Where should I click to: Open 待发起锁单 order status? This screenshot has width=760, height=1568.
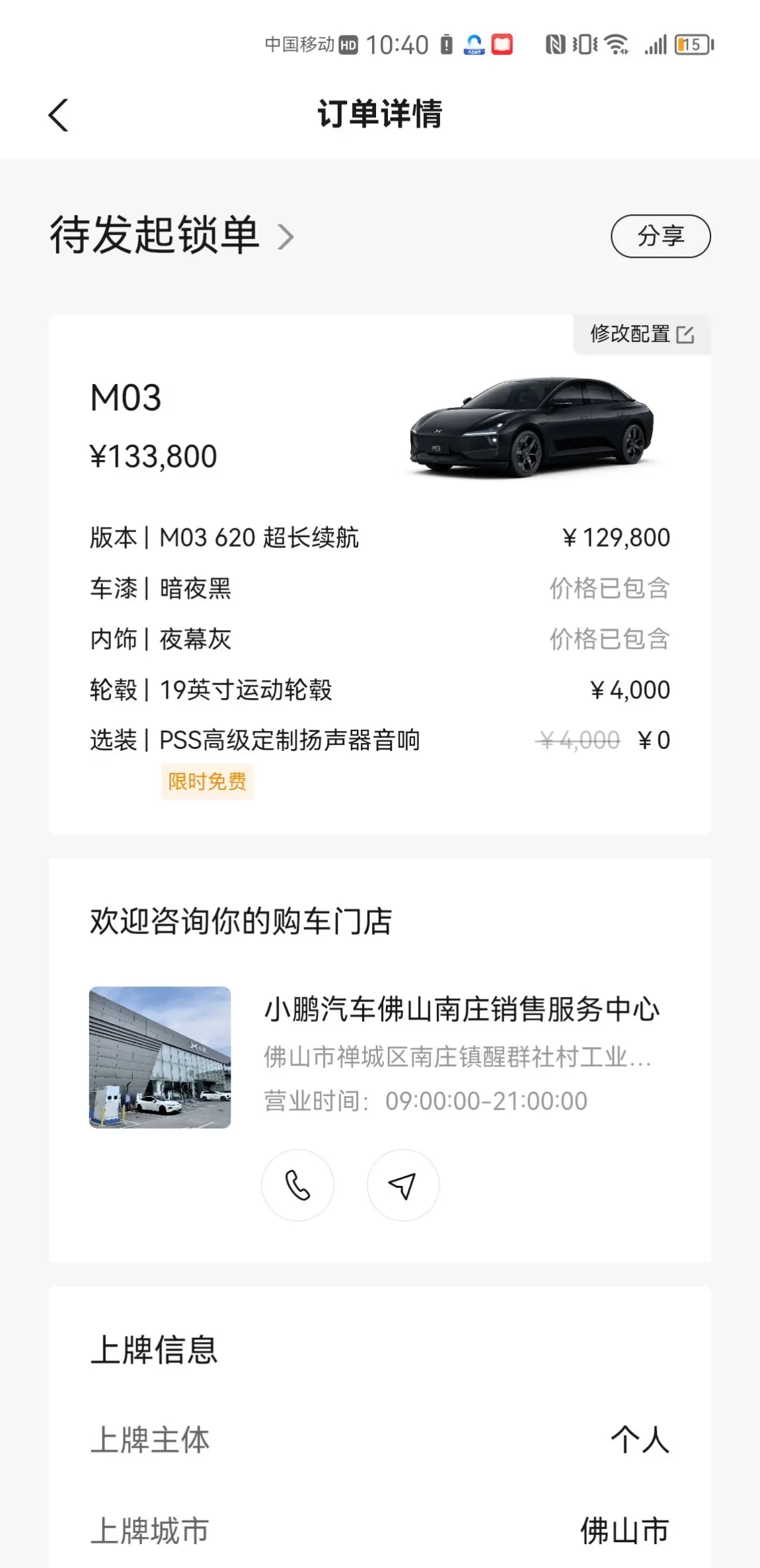pos(172,236)
